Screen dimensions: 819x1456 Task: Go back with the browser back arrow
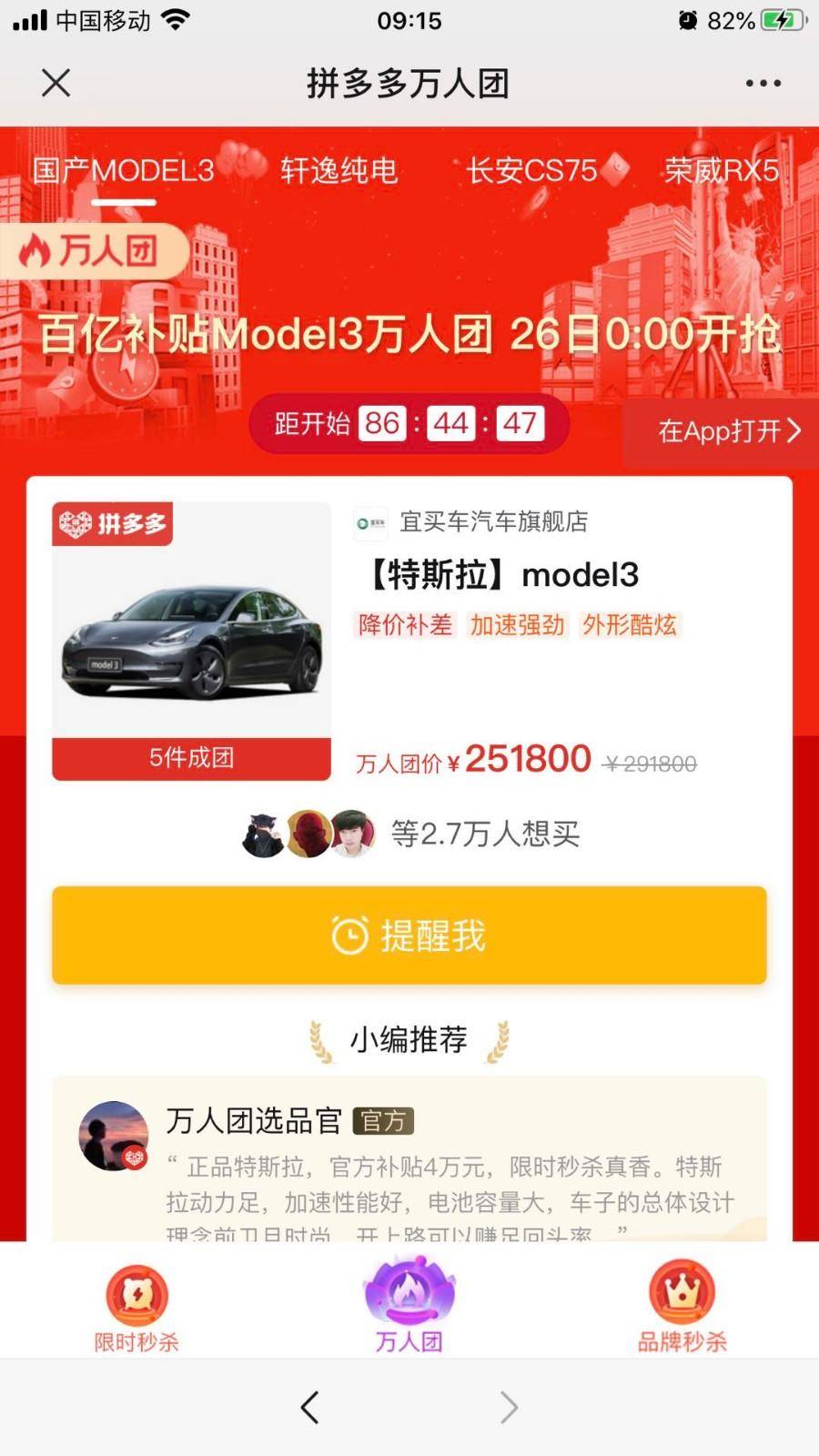pyautogui.click(x=309, y=1407)
